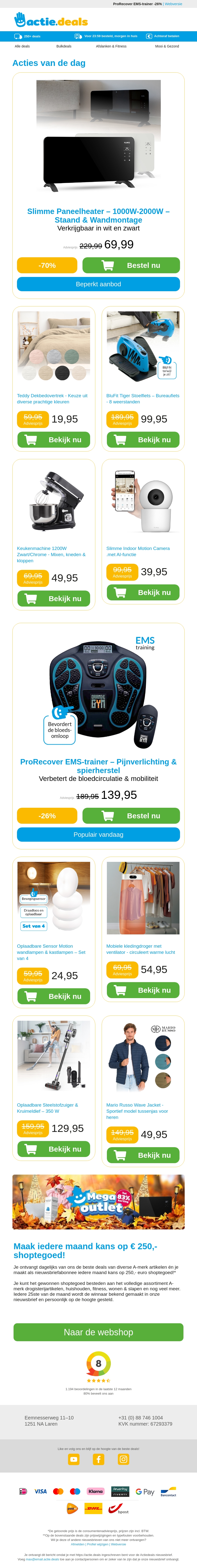Open the Facebook icon
197x1568 pixels.
pos(98,1460)
